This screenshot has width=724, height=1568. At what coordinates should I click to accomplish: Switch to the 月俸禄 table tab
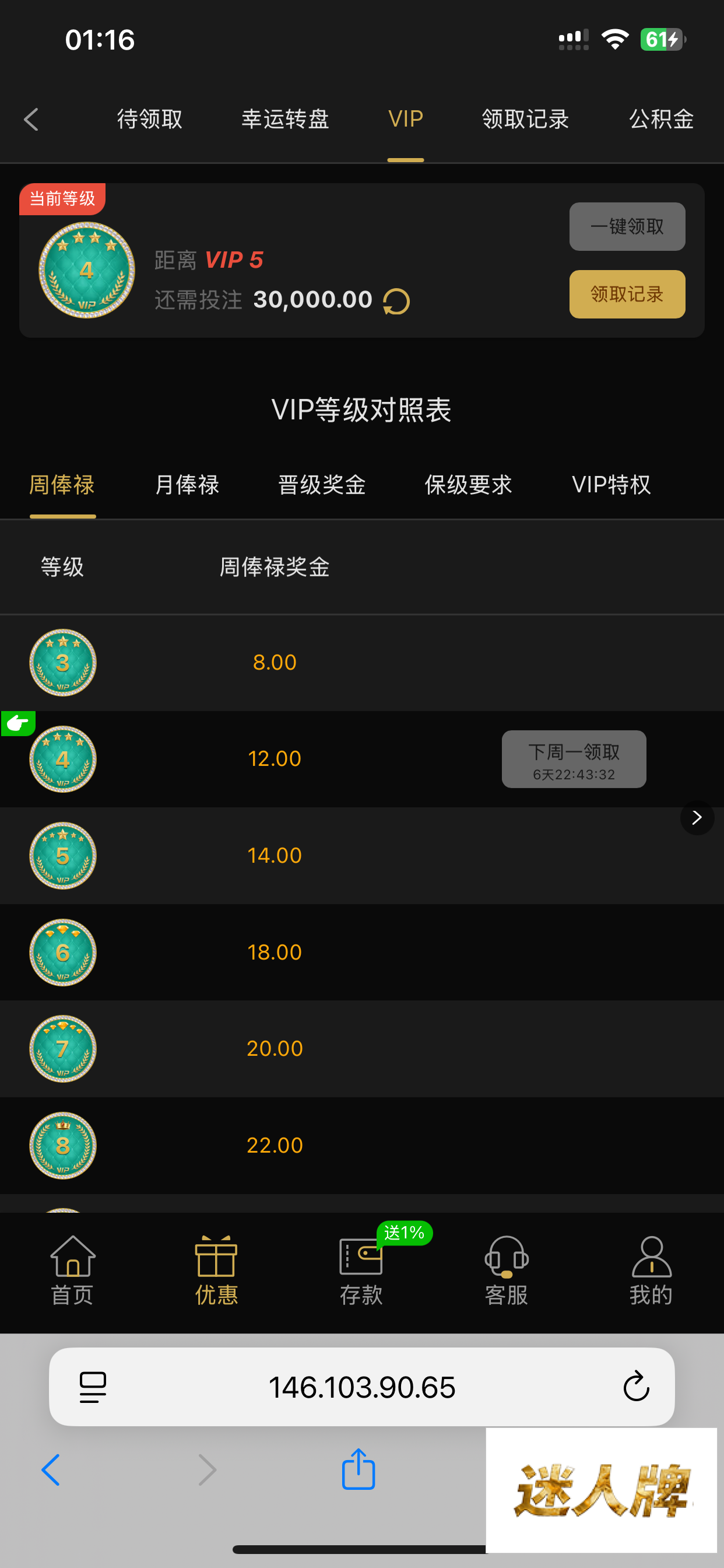pyautogui.click(x=187, y=485)
